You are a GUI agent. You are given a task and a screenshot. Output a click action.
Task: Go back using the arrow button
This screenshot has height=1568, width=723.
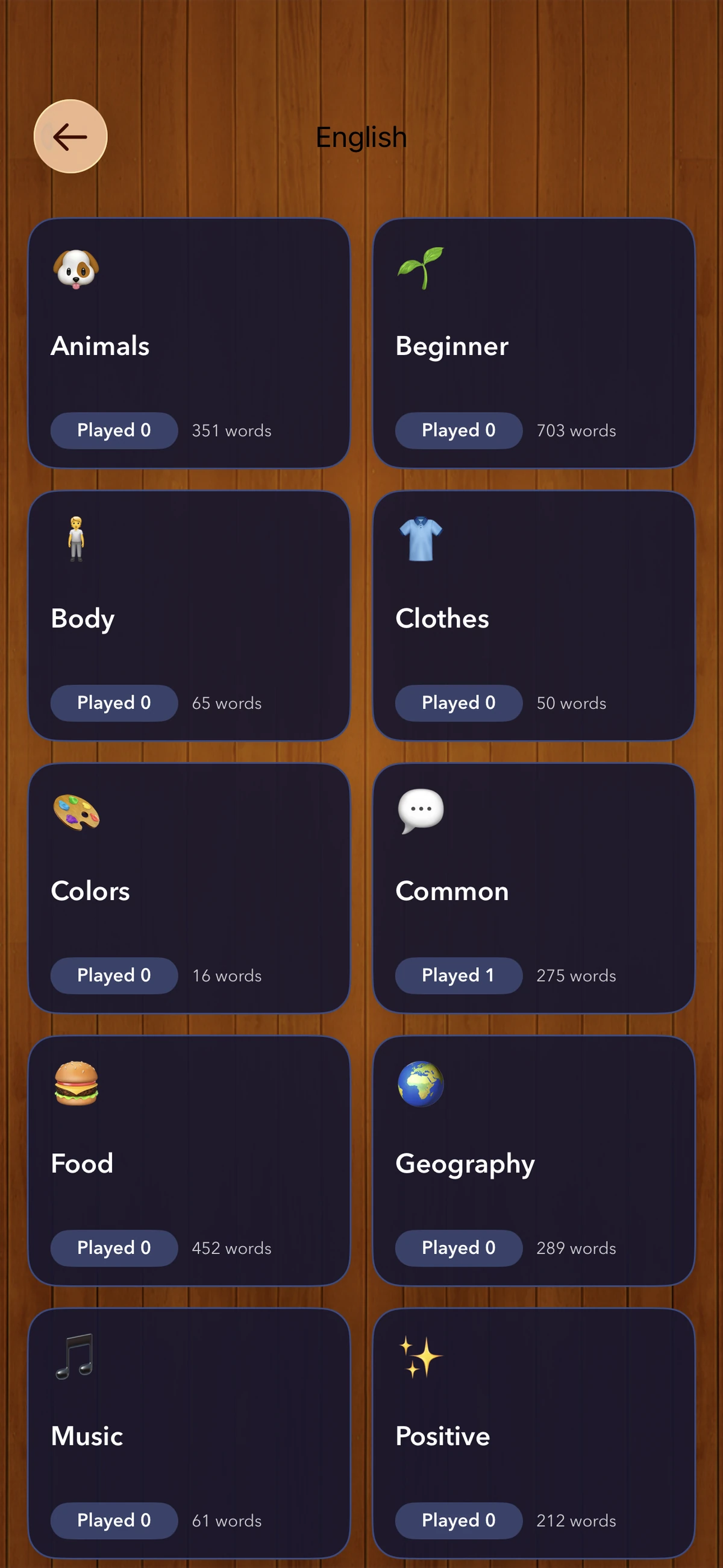(x=70, y=136)
